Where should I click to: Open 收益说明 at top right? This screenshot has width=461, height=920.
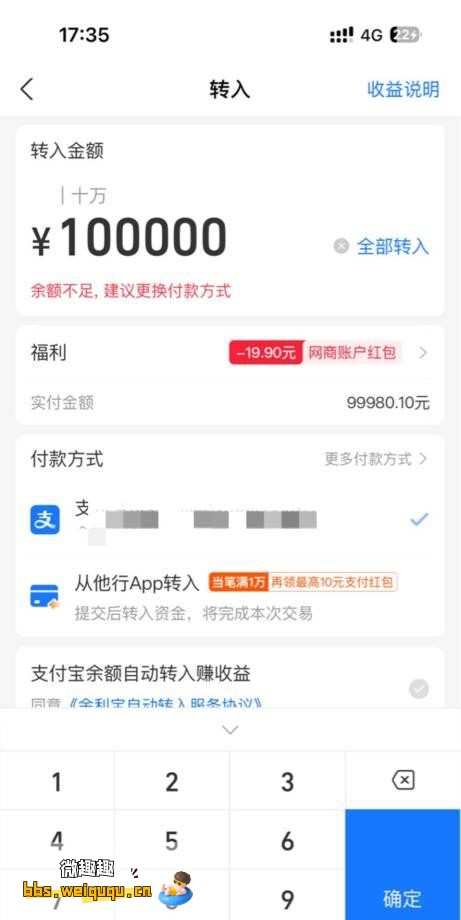[x=403, y=90]
